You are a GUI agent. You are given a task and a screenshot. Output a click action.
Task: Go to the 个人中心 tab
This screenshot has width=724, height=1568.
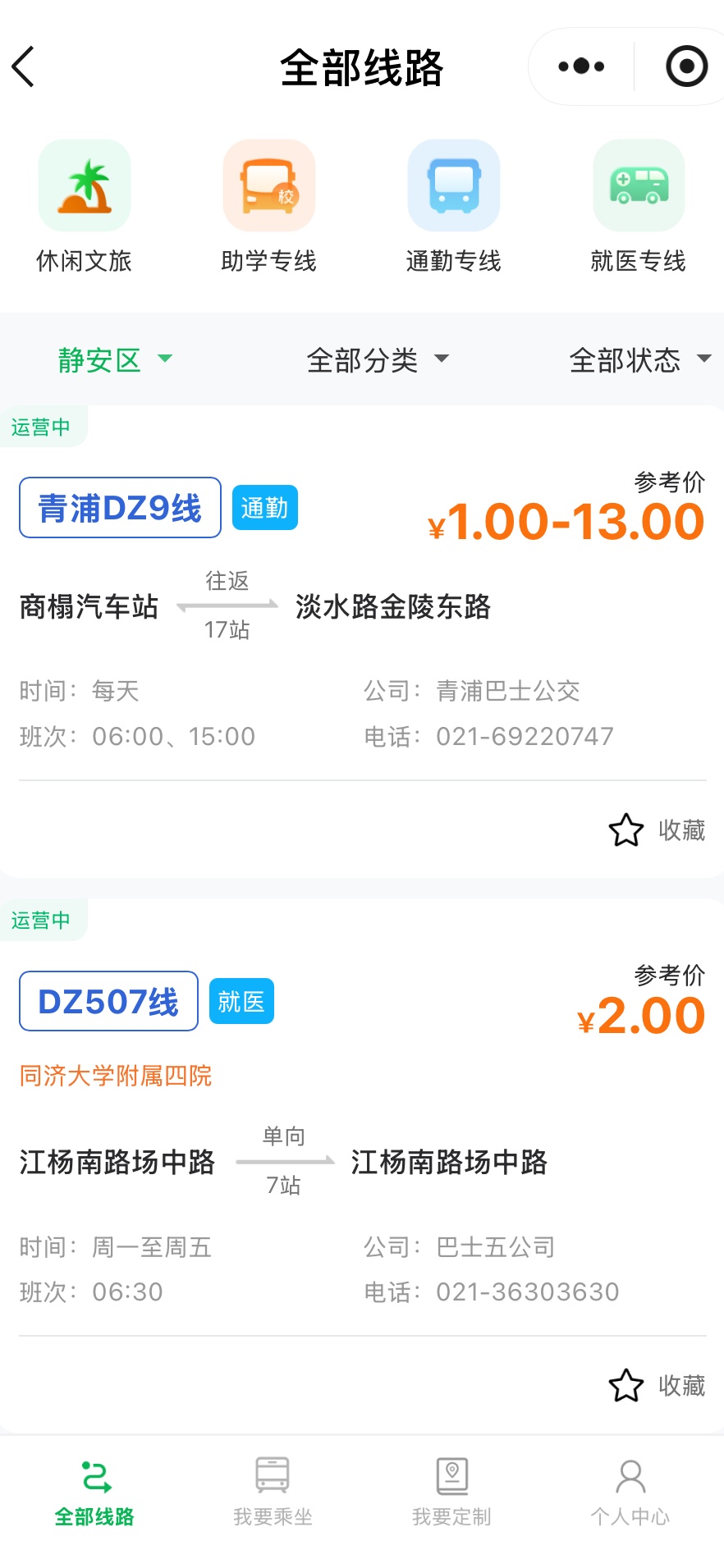click(630, 1493)
